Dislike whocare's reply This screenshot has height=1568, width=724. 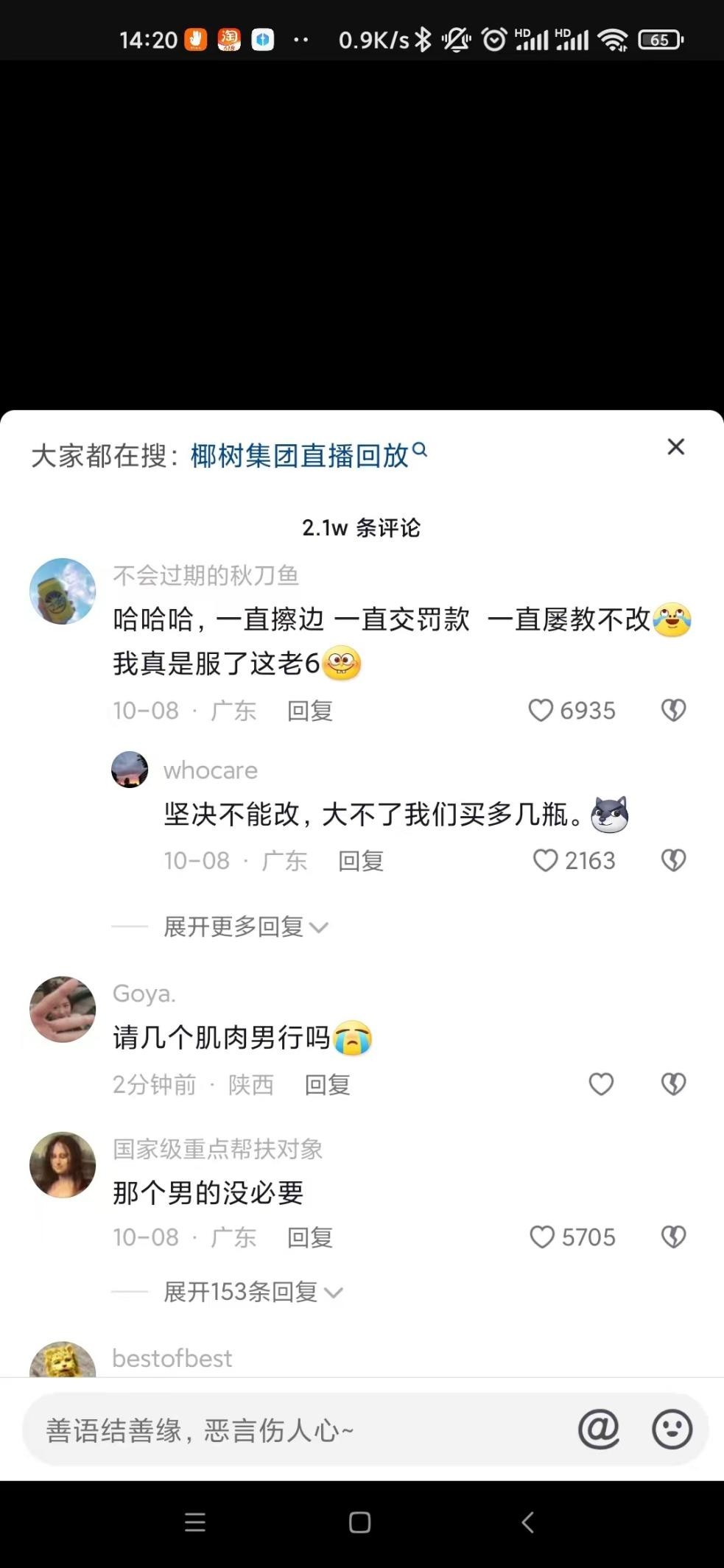(673, 860)
